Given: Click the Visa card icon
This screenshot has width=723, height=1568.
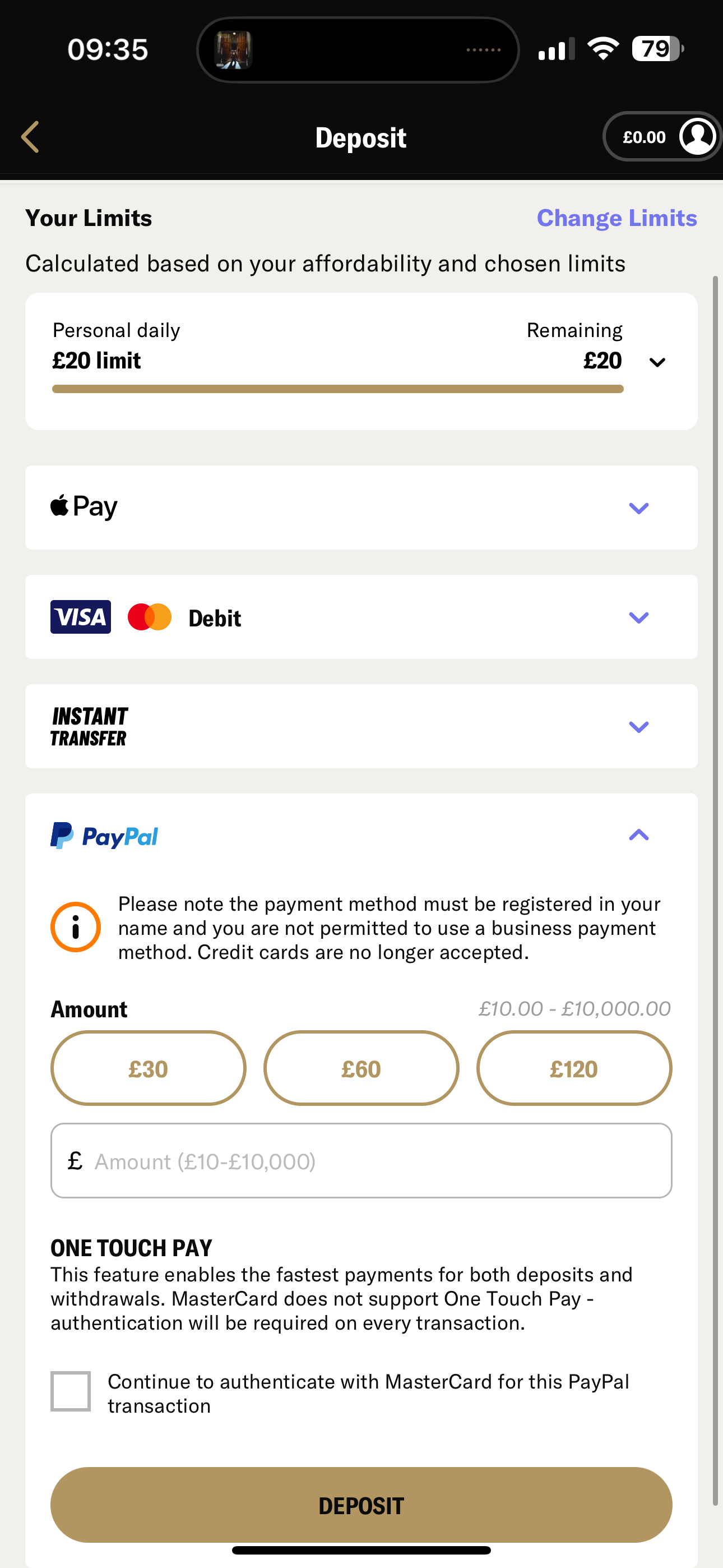Looking at the screenshot, I should (x=80, y=617).
